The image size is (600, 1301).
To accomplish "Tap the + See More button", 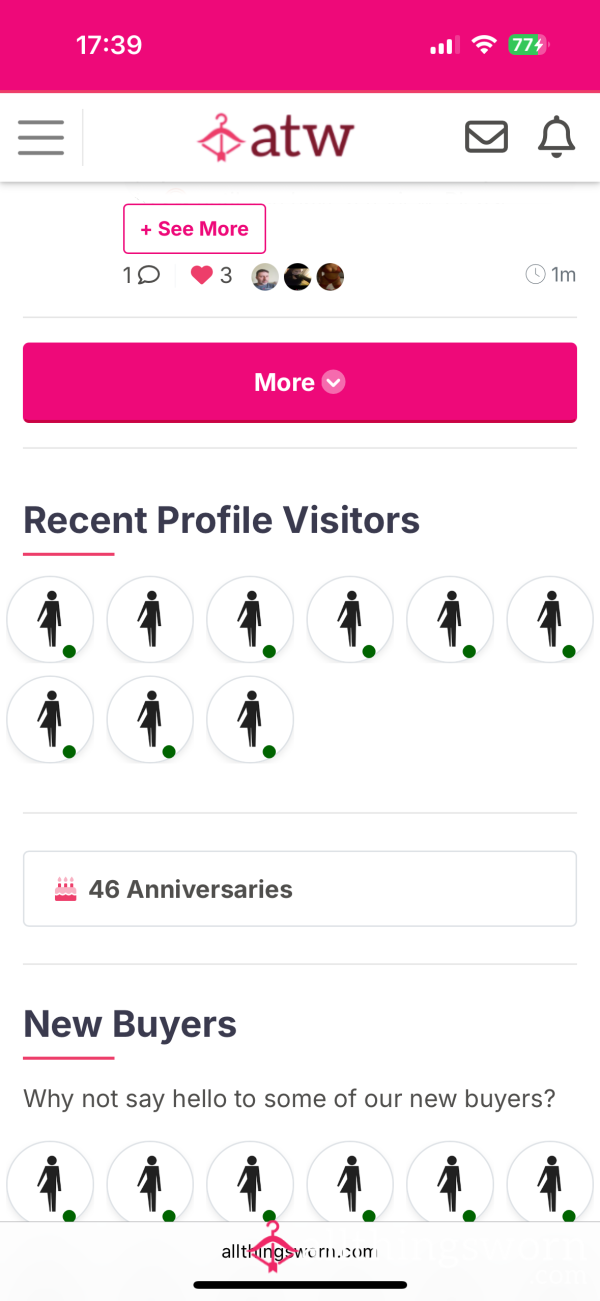I will point(194,229).
